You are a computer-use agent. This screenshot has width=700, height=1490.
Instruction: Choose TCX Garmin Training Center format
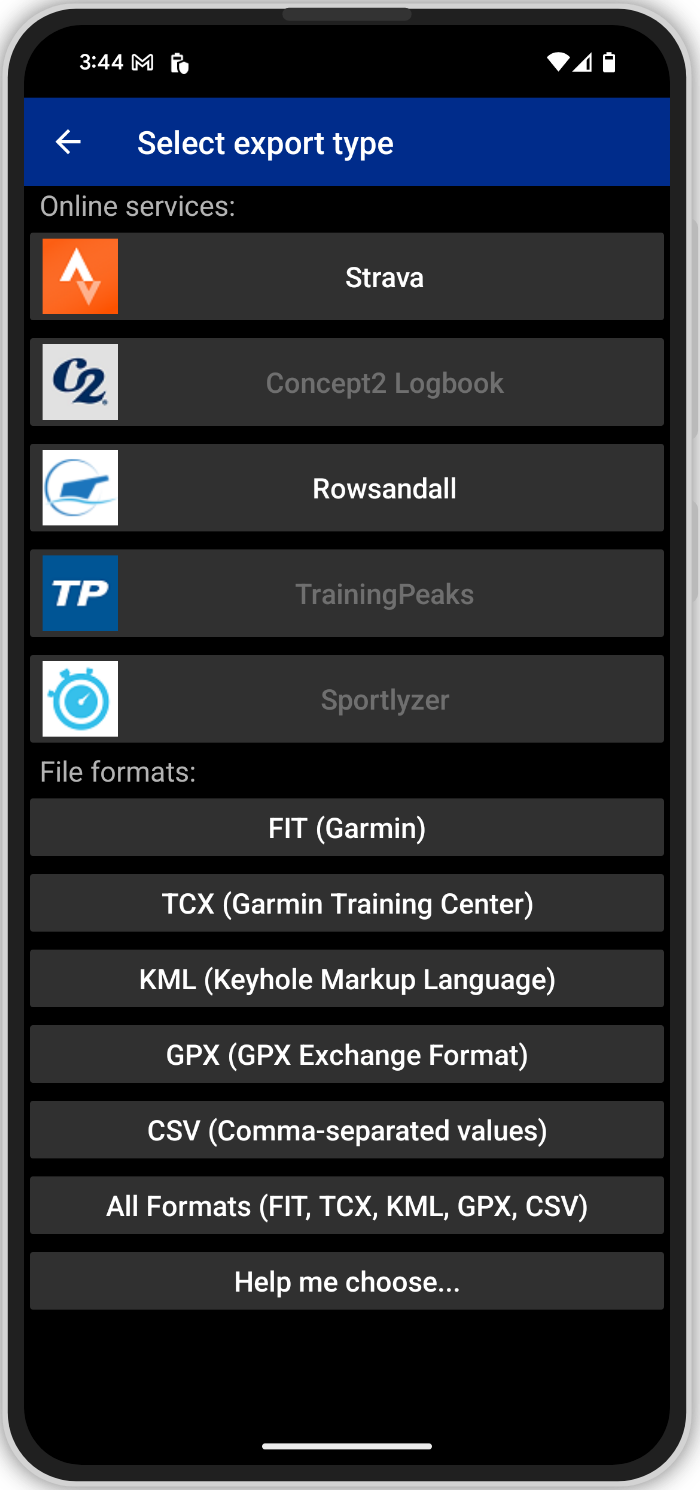coord(347,903)
